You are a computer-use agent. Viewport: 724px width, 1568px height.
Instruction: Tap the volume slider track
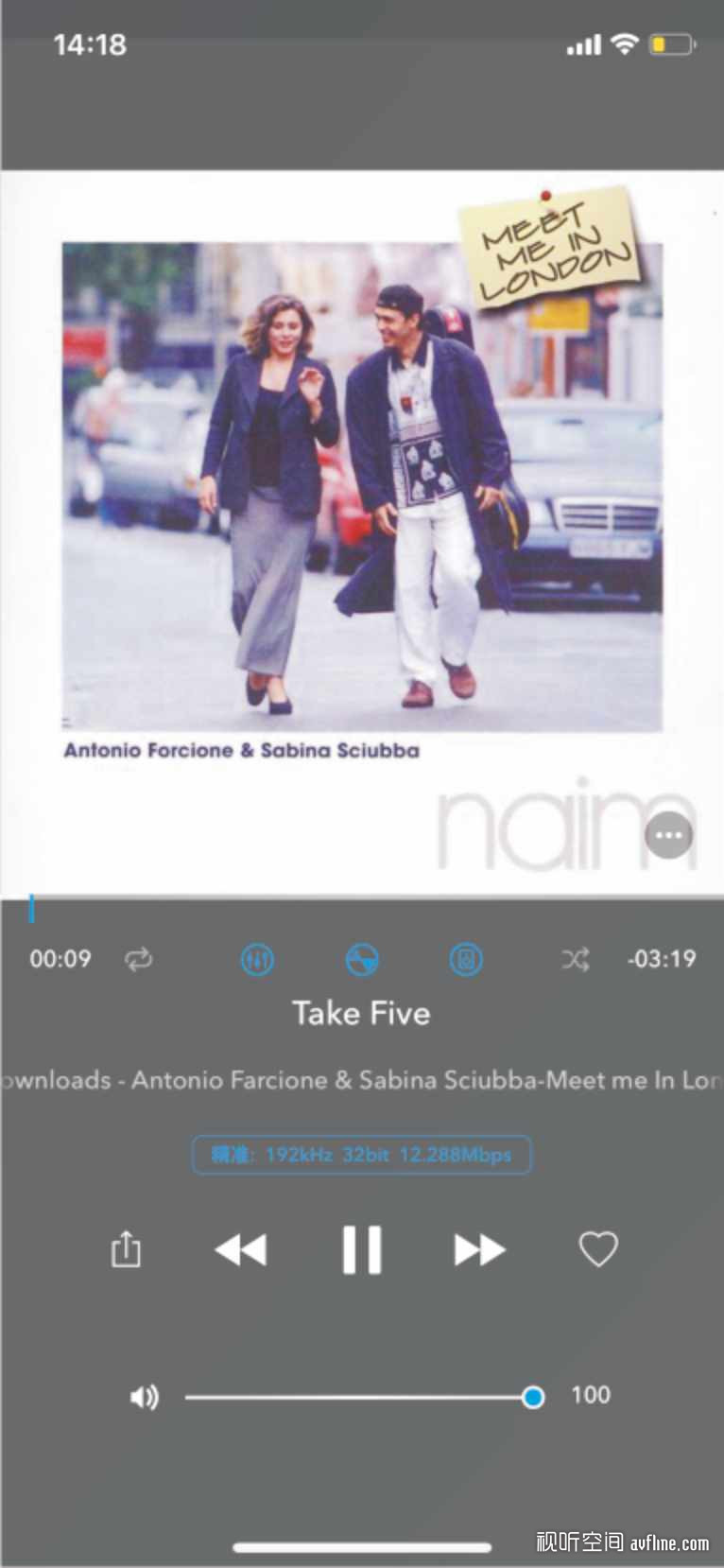coord(359,1397)
